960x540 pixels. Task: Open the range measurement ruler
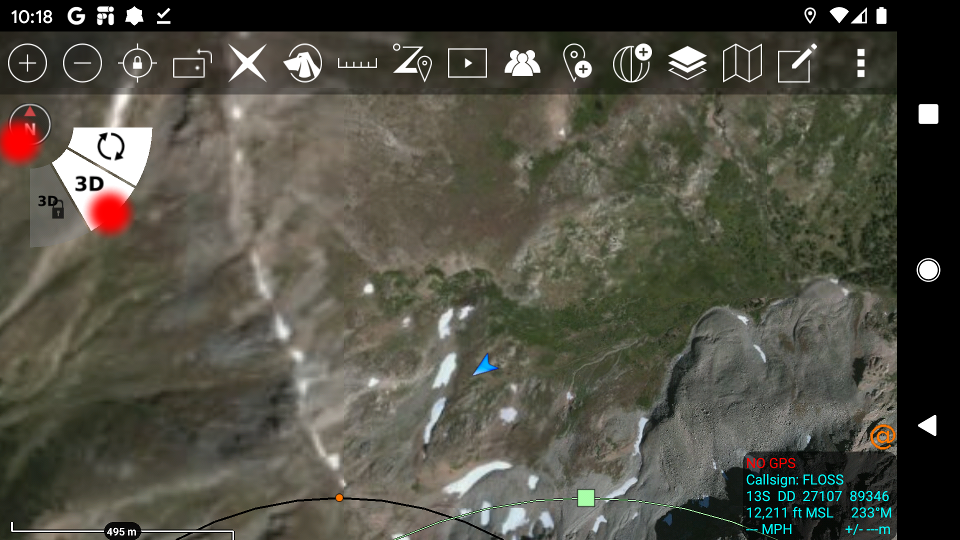[357, 64]
